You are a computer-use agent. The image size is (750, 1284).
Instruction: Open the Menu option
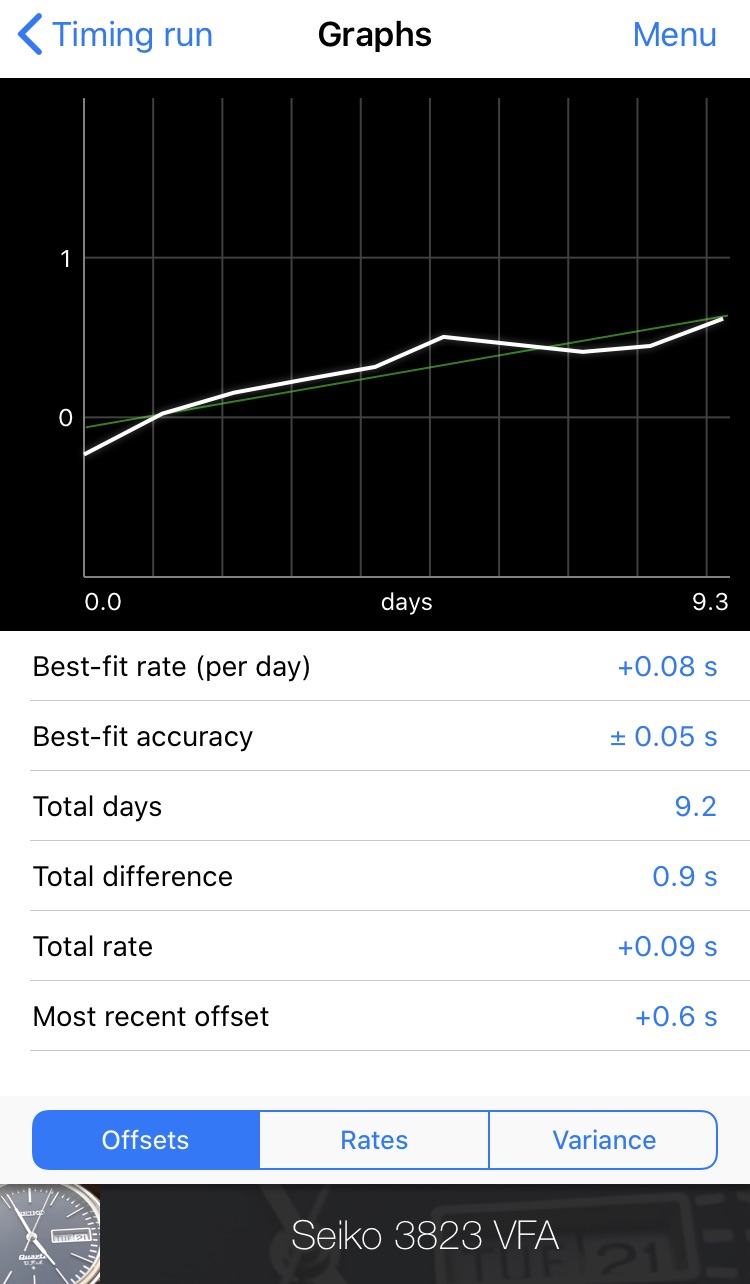point(674,35)
